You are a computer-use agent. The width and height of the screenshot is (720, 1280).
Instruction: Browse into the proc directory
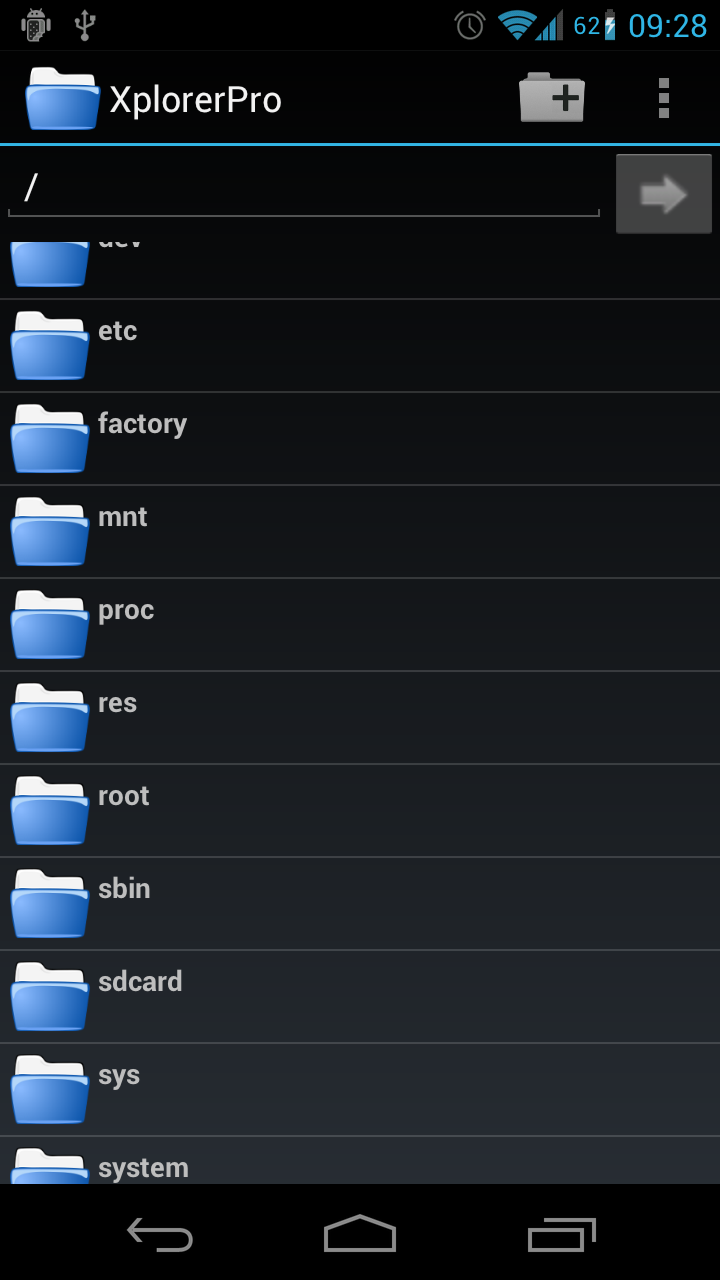(360, 624)
